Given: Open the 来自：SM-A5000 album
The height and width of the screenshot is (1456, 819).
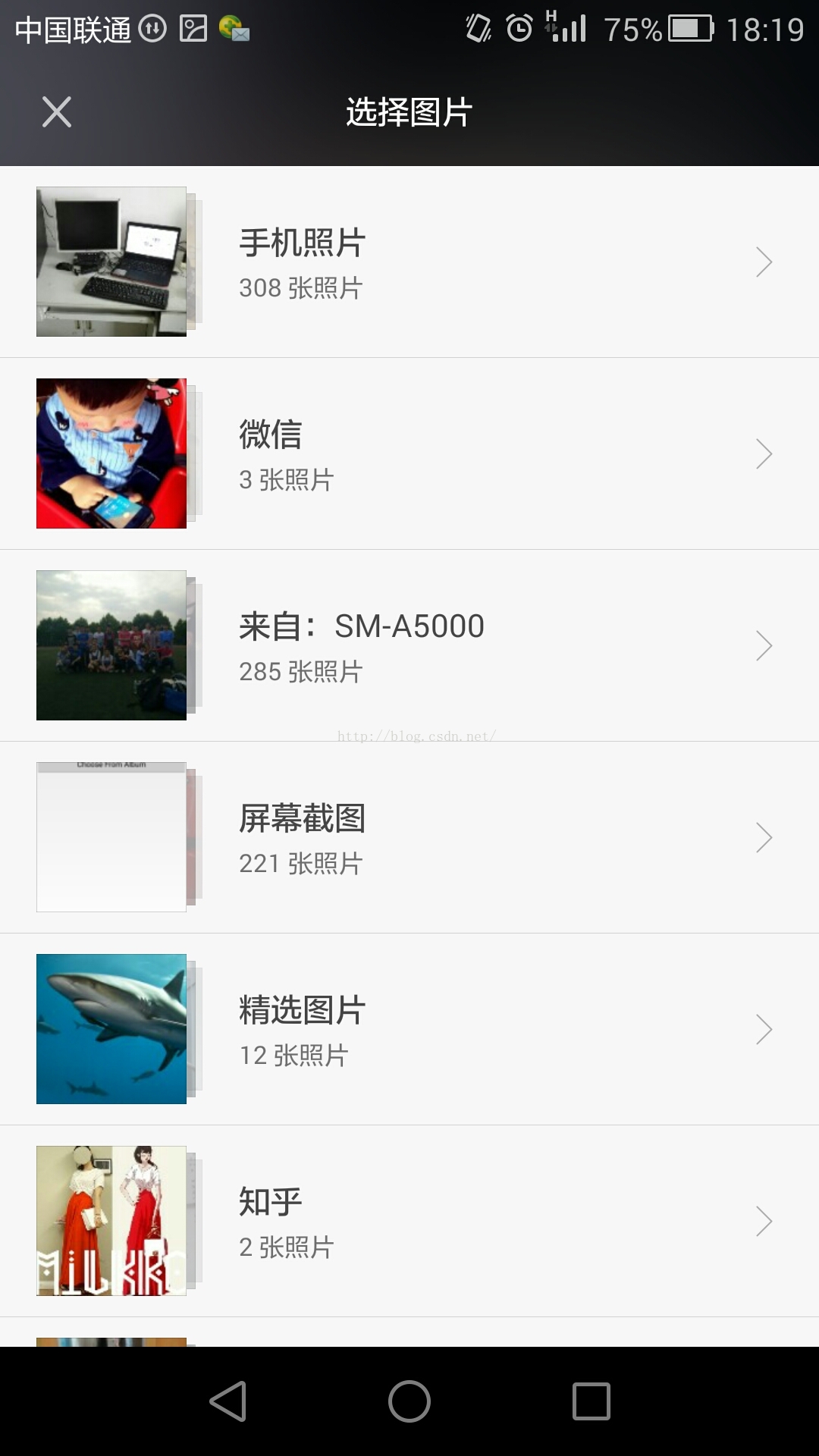Looking at the screenshot, I should [409, 645].
